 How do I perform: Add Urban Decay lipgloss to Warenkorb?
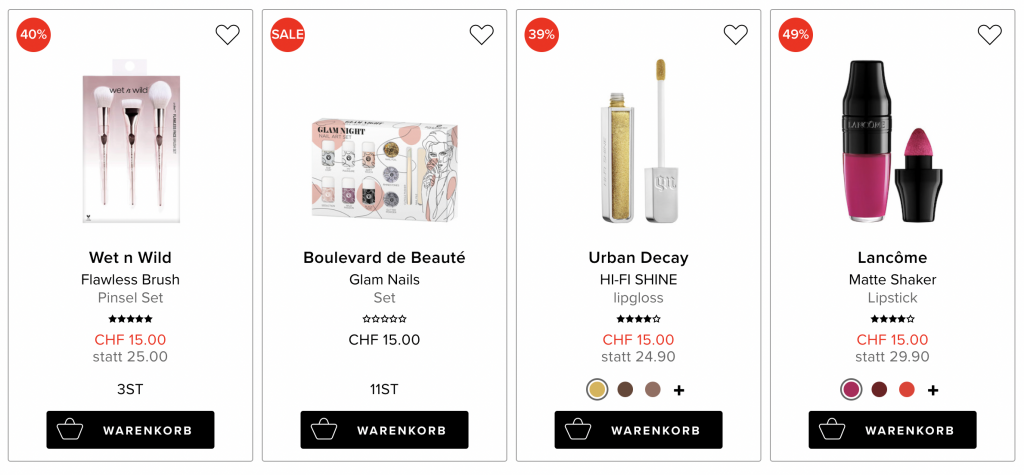point(638,430)
